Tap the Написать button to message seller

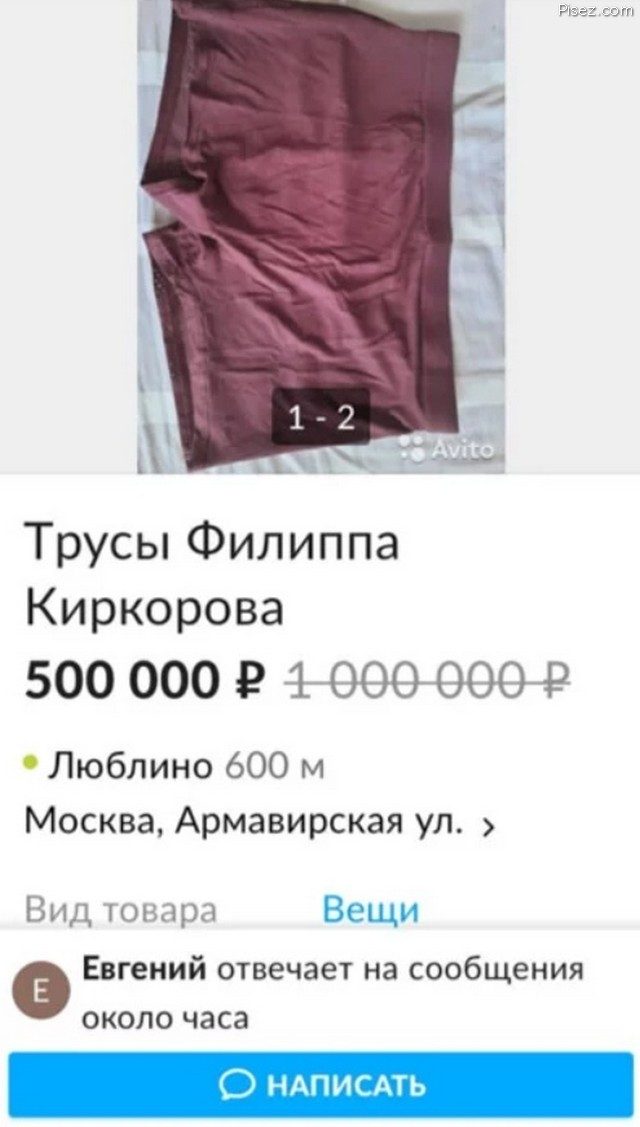[320, 1085]
